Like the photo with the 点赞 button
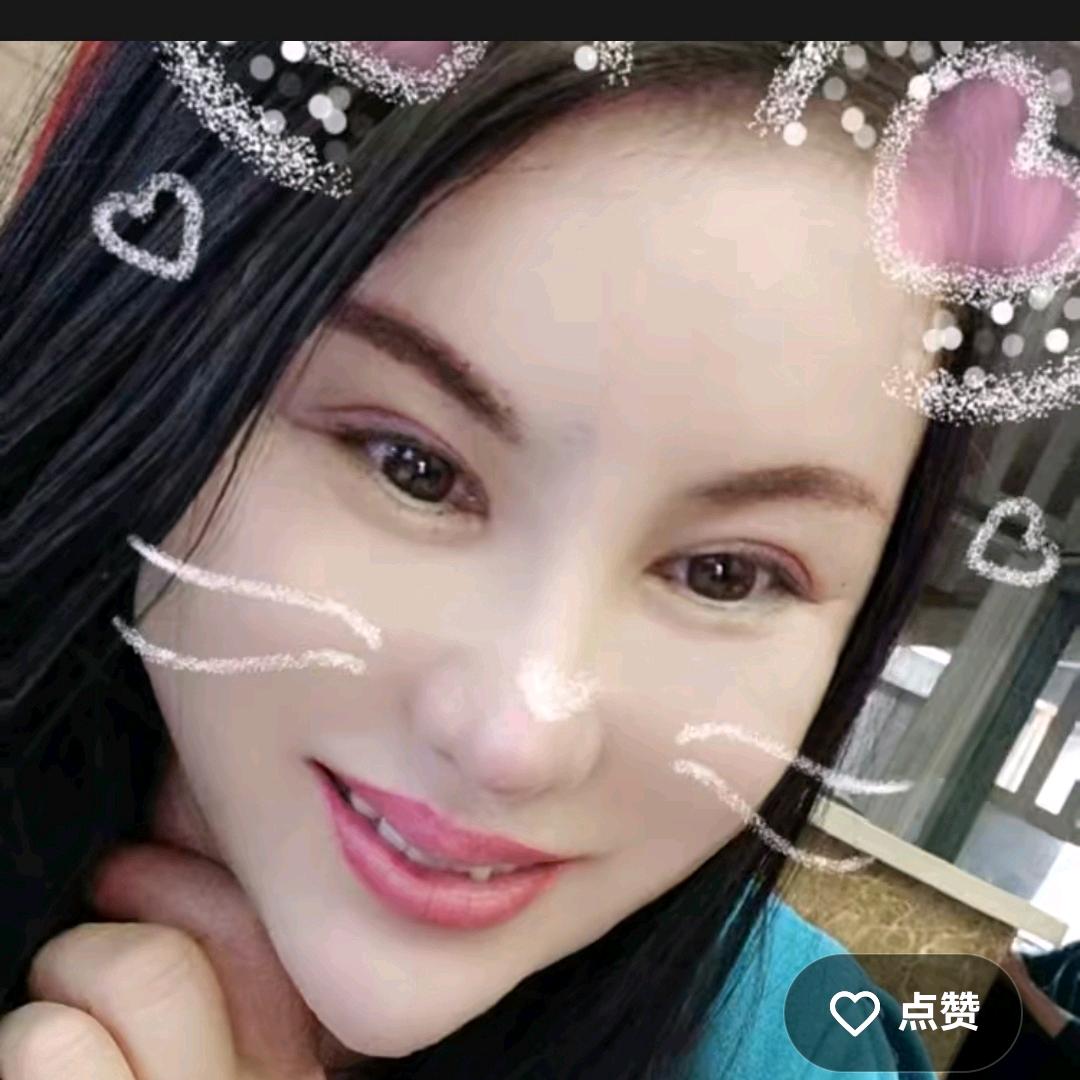 click(903, 1012)
